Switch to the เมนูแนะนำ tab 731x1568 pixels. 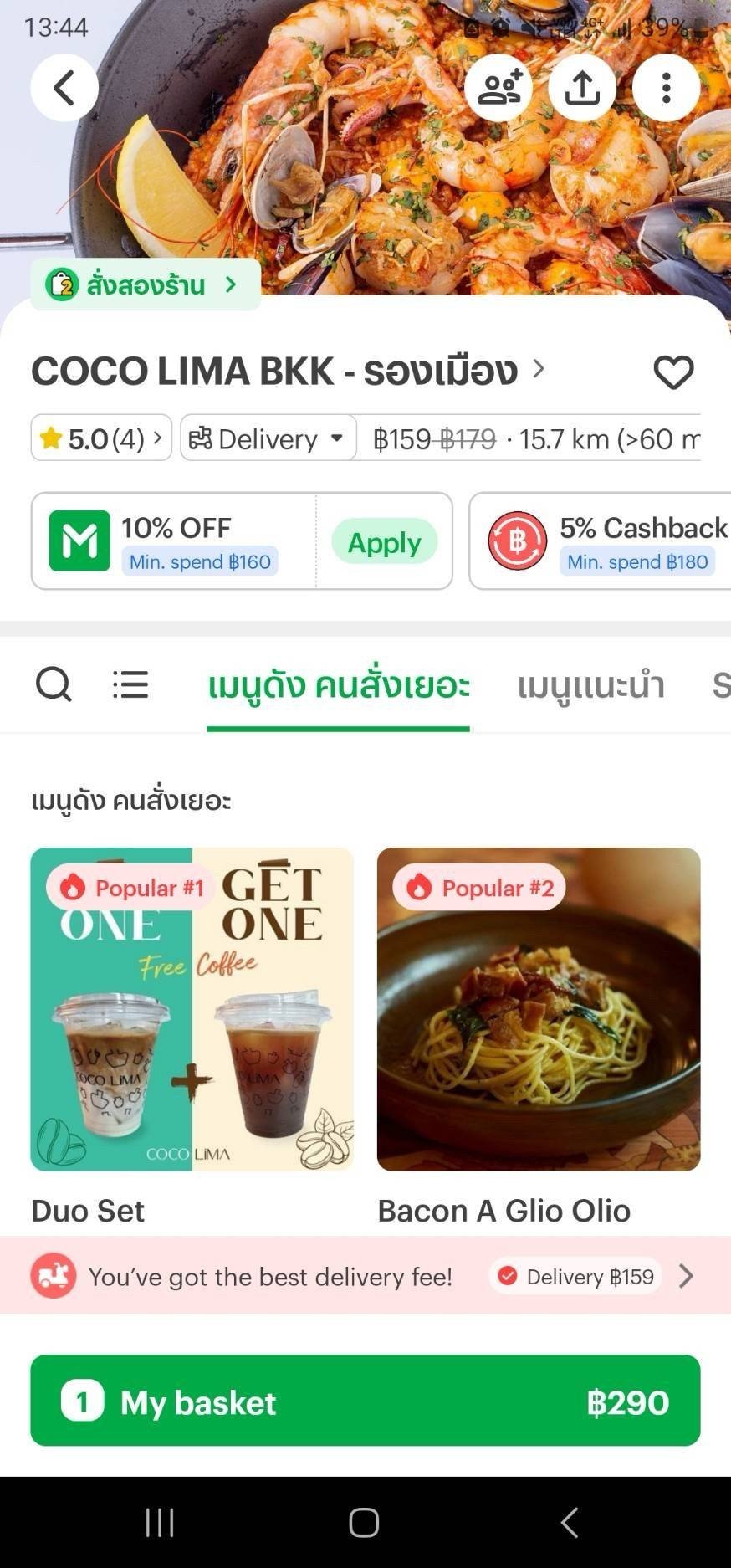click(x=590, y=686)
